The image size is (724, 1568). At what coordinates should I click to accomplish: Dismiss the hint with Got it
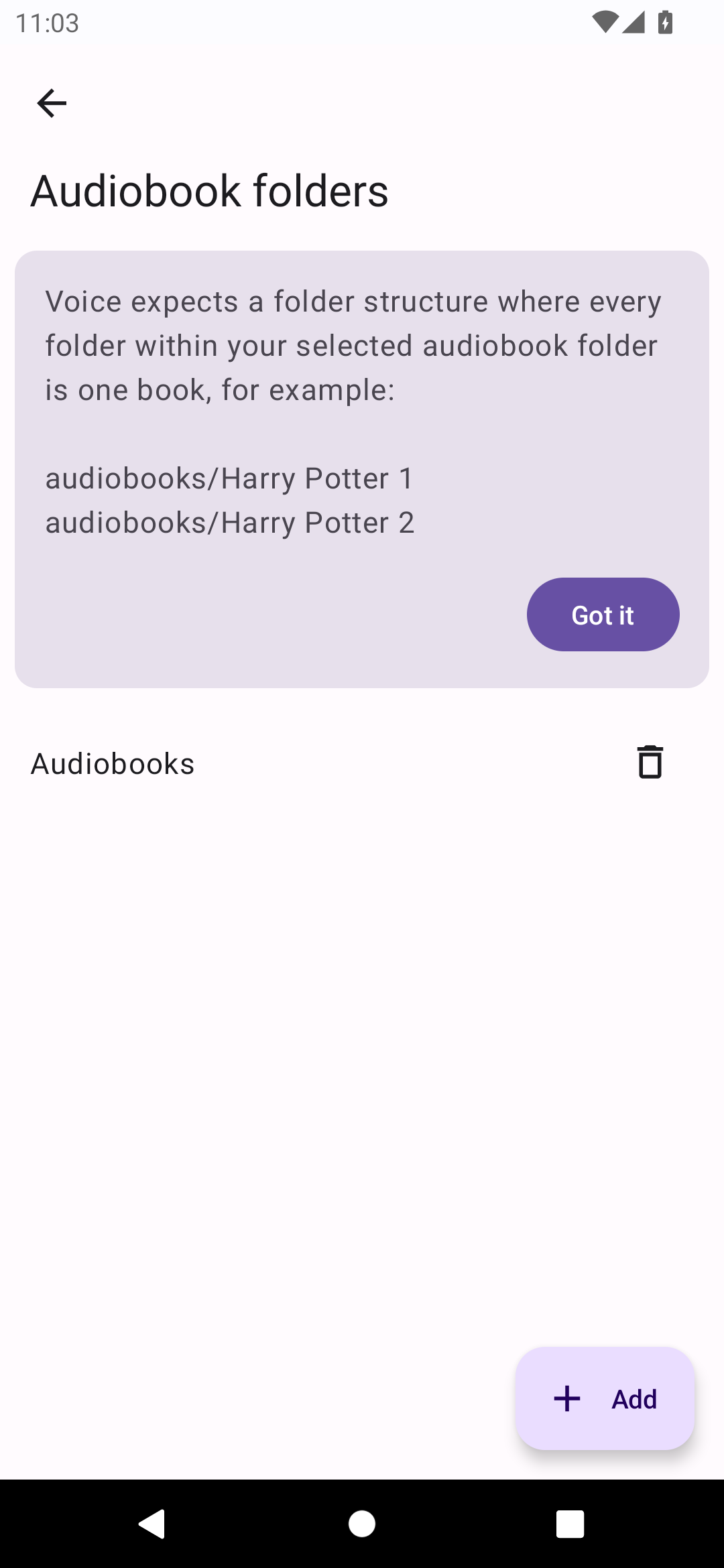click(603, 614)
